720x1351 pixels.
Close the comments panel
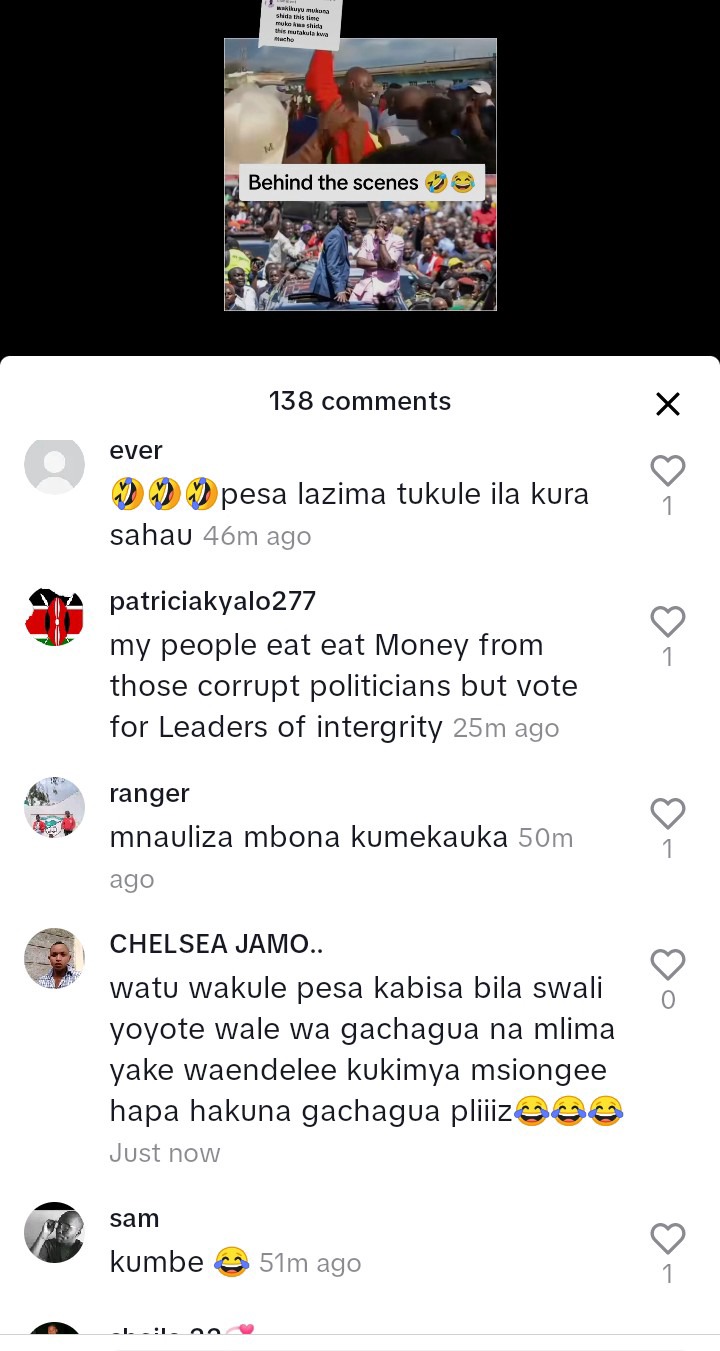667,404
